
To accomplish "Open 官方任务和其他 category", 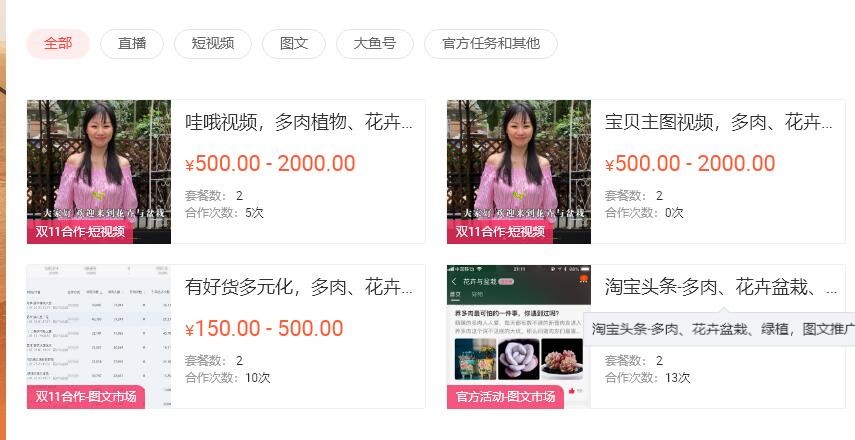I will [x=491, y=43].
